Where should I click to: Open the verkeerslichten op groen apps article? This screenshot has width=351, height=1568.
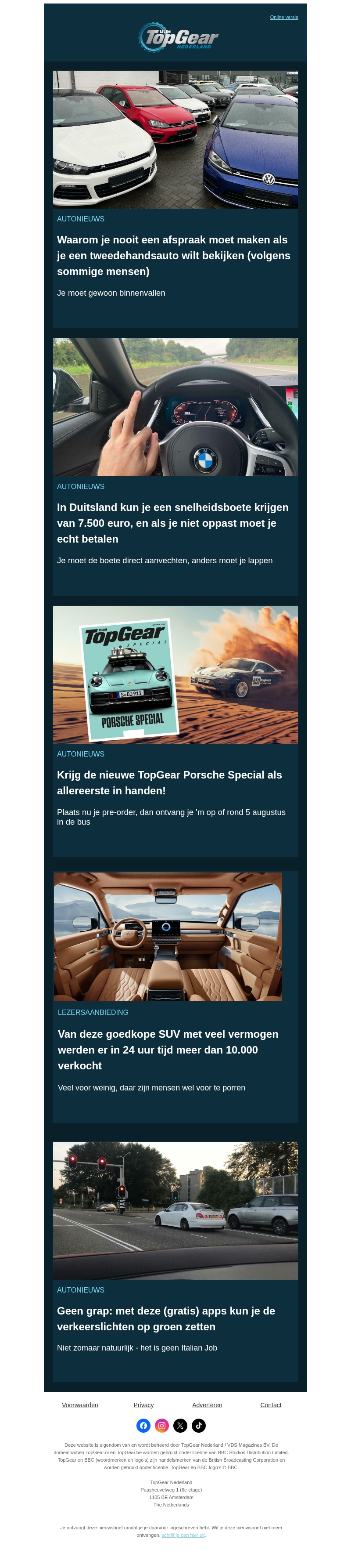point(166,1318)
